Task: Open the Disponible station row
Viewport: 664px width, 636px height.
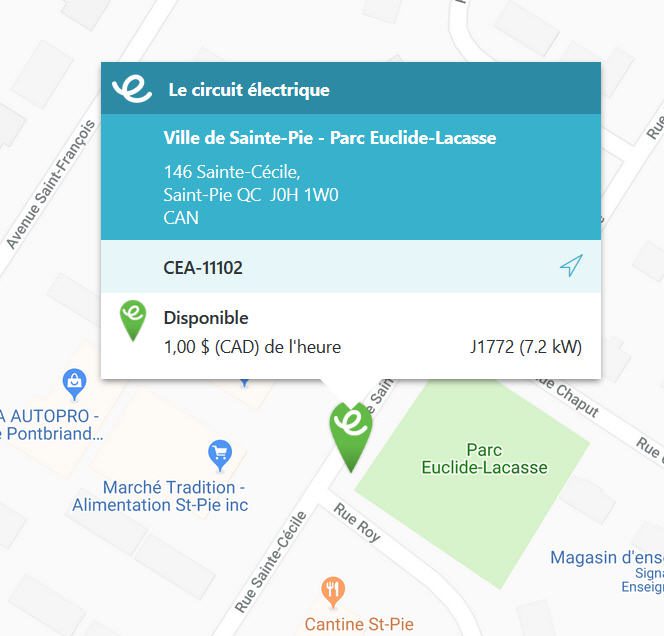Action: [x=350, y=333]
